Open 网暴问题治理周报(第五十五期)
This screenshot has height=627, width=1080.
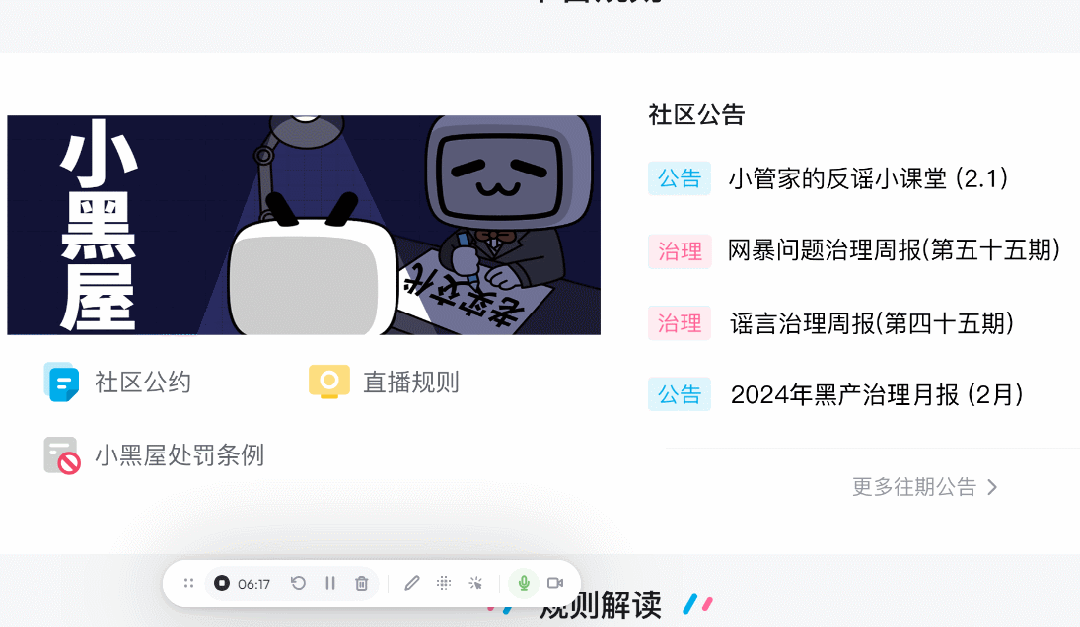point(893,250)
